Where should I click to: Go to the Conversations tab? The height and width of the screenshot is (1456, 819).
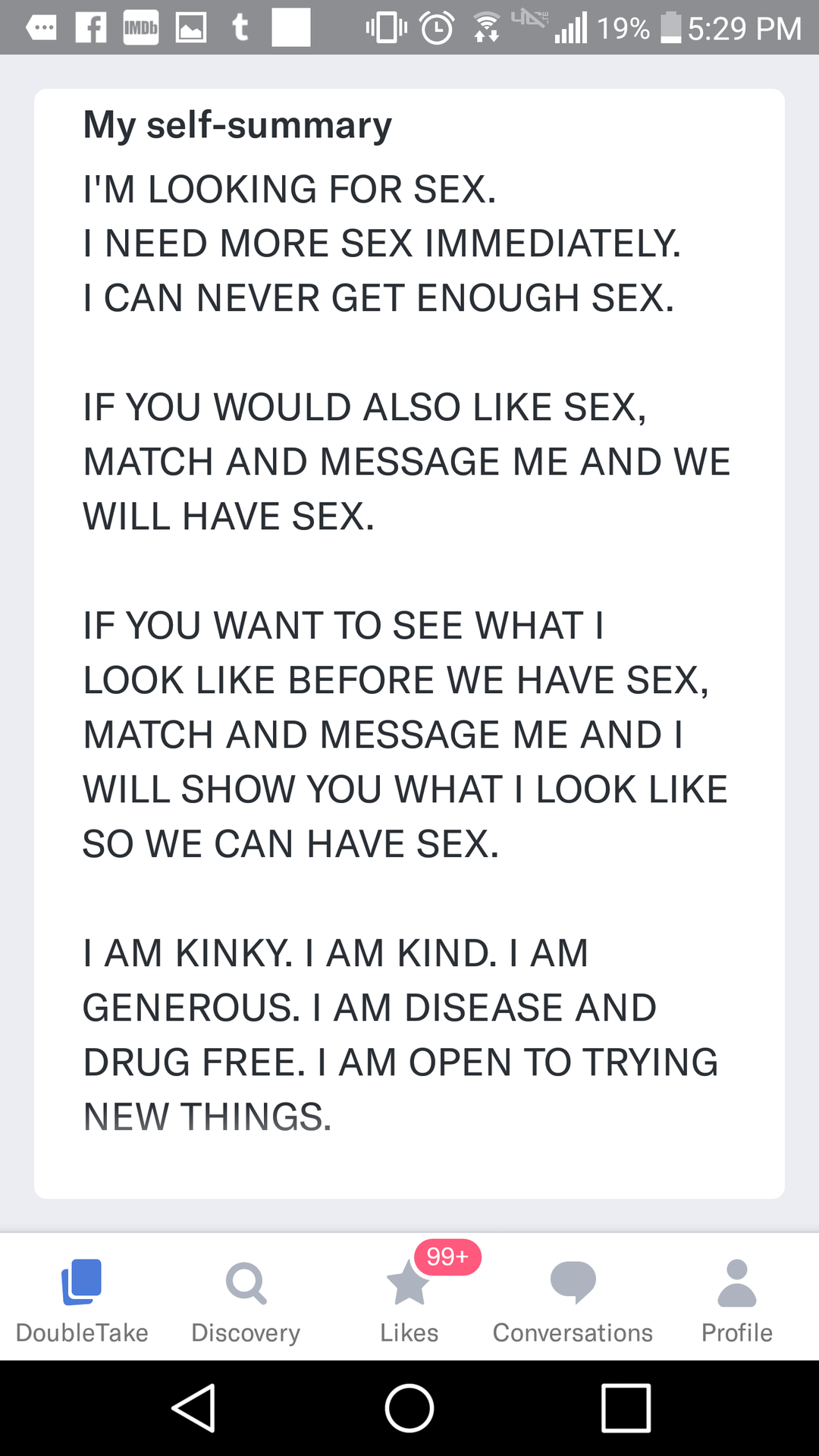click(x=573, y=1298)
